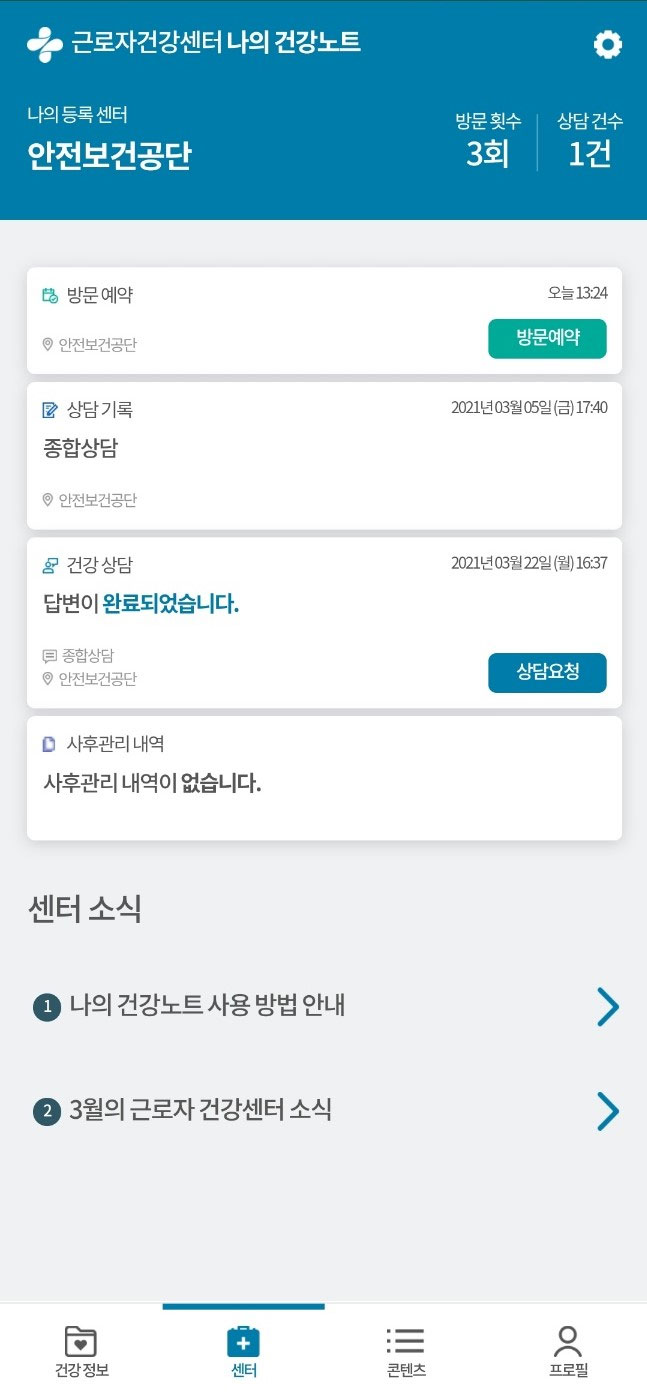The height and width of the screenshot is (1395, 647).
Task: Open the 건강 상담 answer card
Action: [x=260, y=610]
